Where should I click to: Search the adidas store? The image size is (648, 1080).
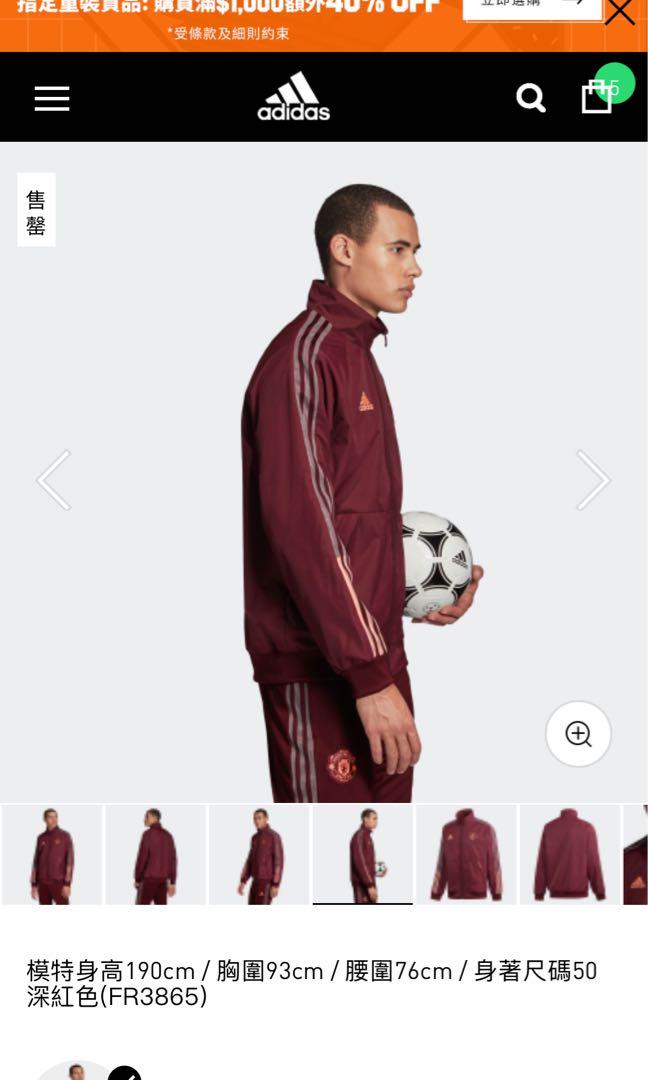(530, 98)
